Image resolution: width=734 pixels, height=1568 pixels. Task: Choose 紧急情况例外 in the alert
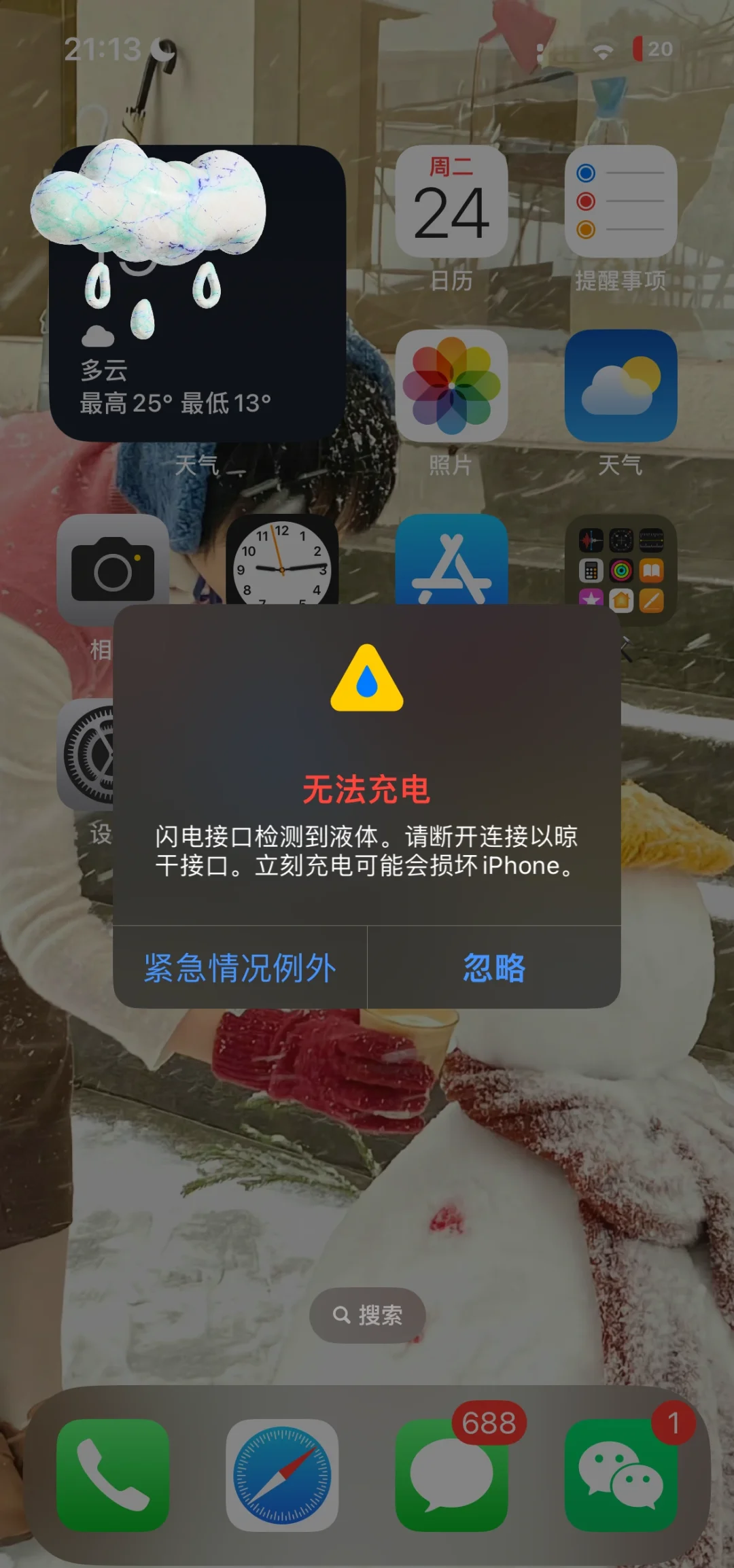pyautogui.click(x=240, y=967)
